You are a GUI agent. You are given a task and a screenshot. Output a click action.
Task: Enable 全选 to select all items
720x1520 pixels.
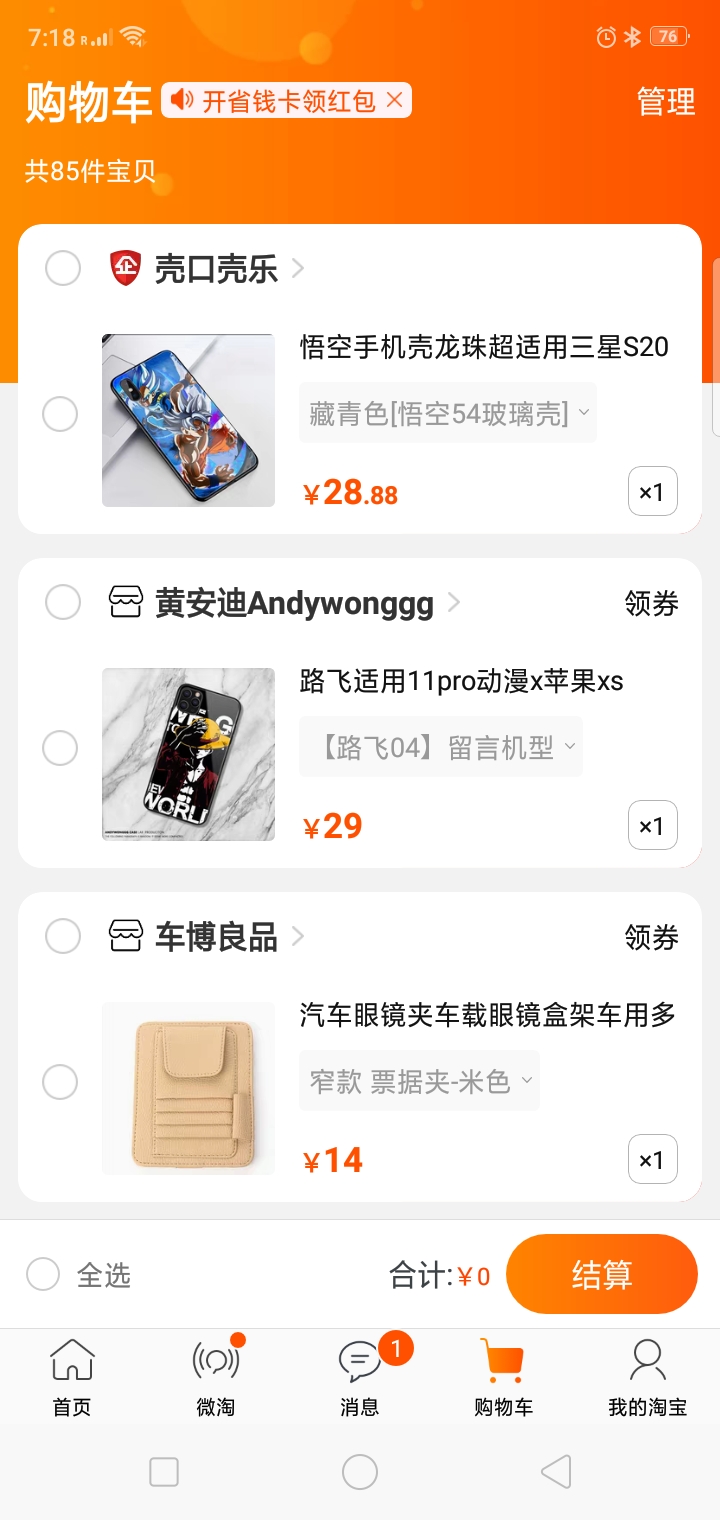[x=42, y=1273]
